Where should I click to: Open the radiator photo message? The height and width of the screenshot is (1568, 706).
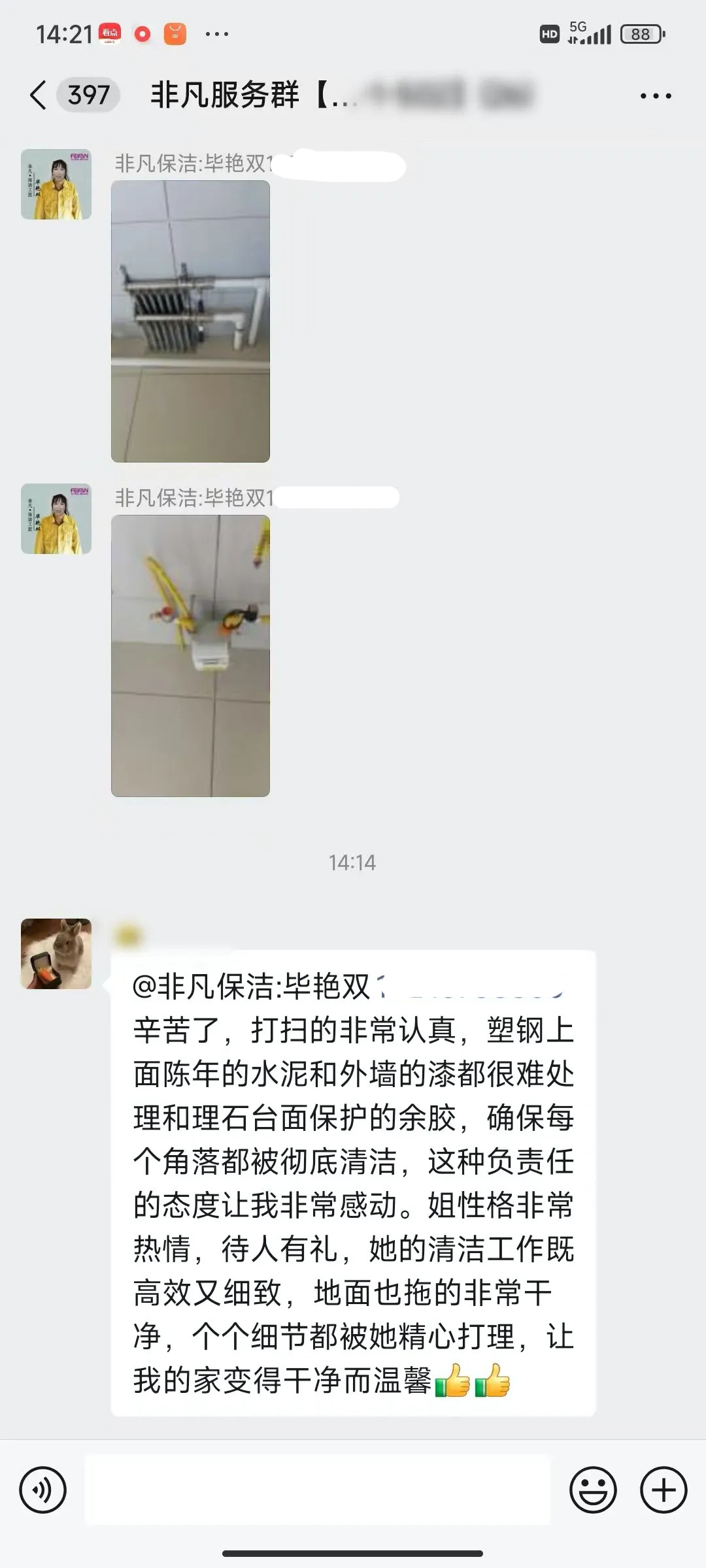(x=190, y=321)
